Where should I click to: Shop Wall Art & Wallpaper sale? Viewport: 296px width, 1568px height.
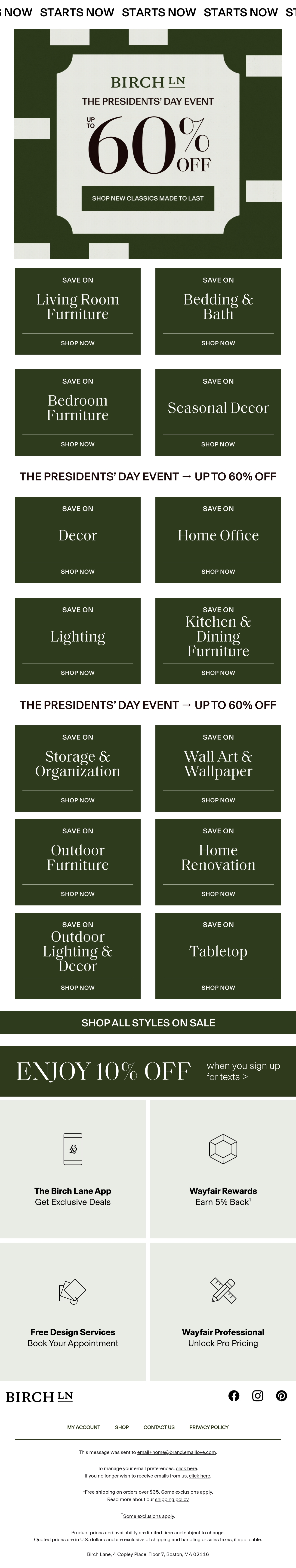point(218,768)
